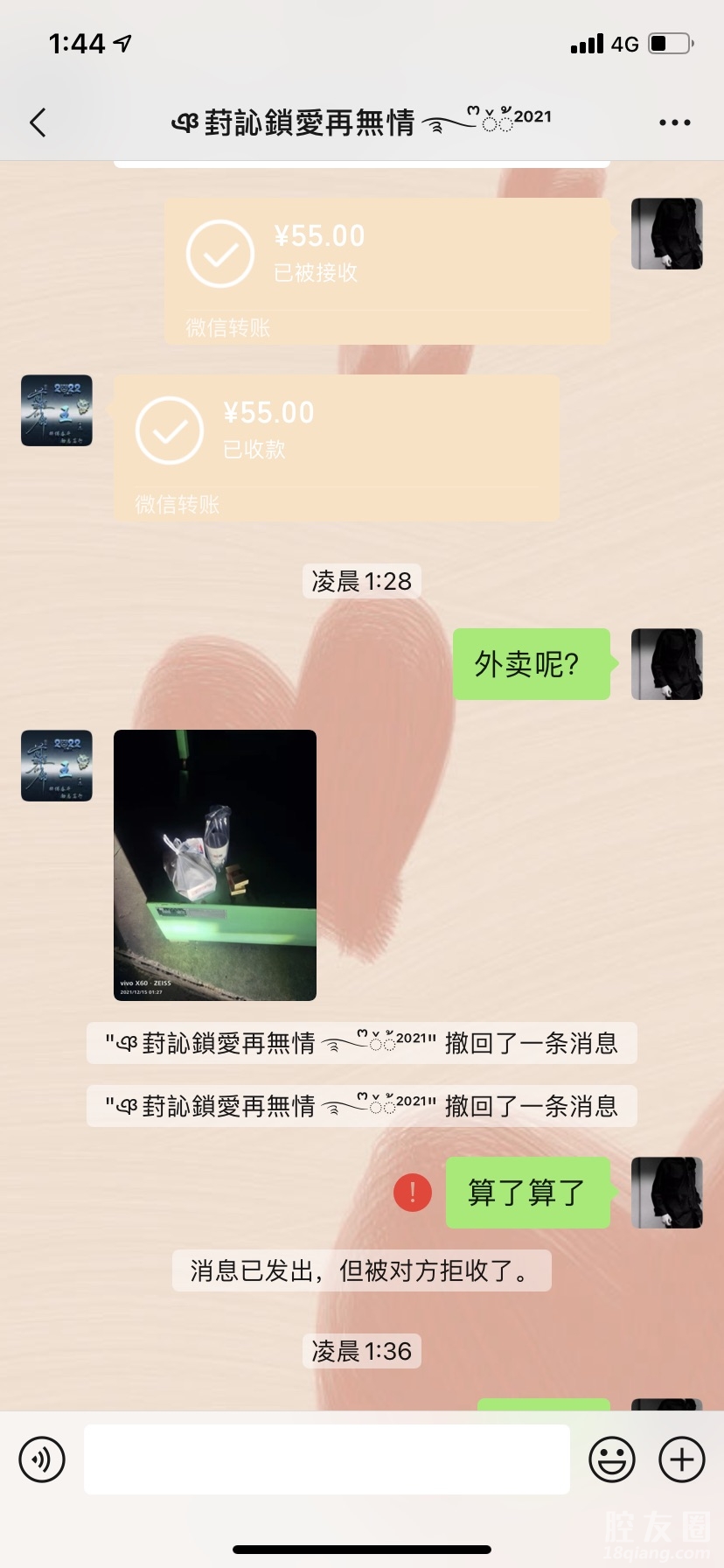Tap the red resend alert beside 算了算了
Image resolution: width=724 pixels, height=1568 pixels.
[x=413, y=1192]
